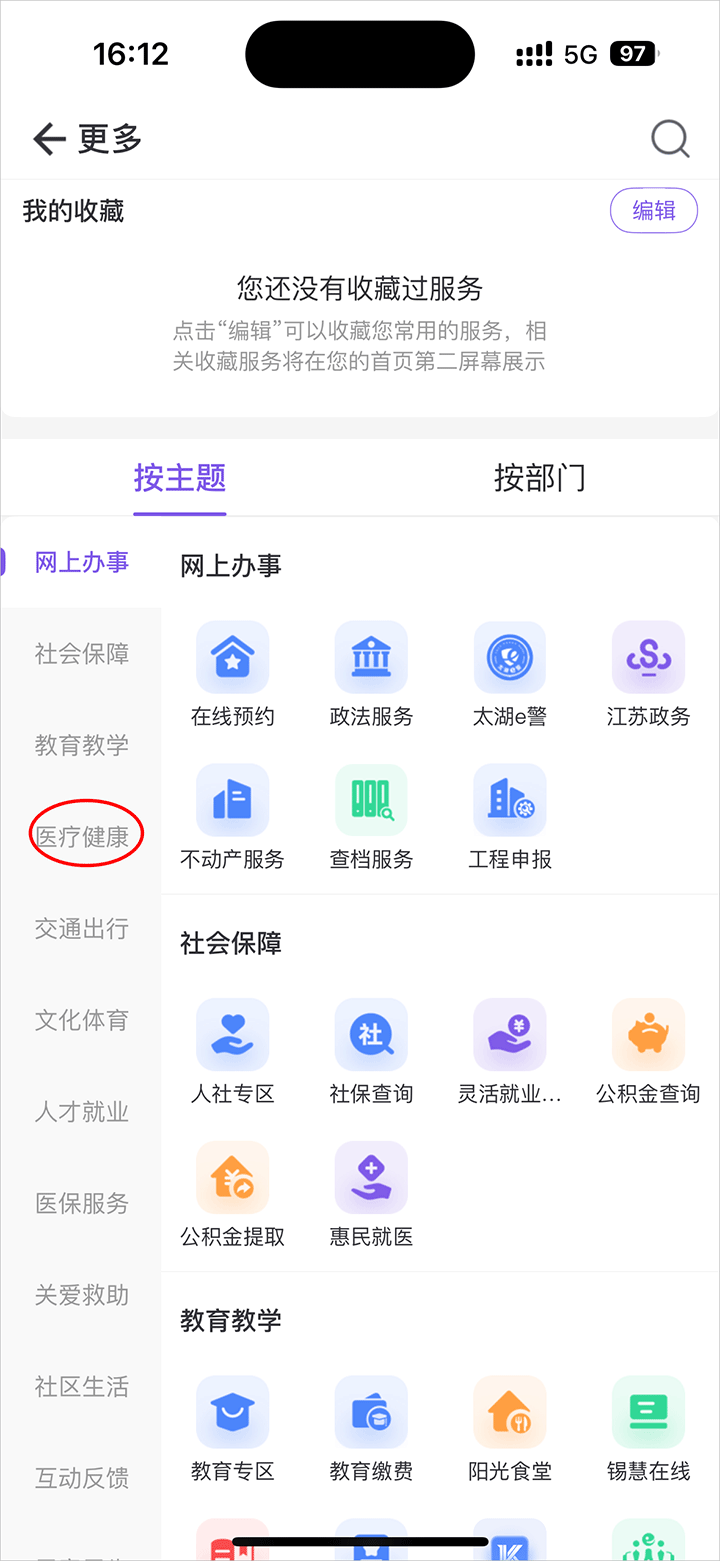Open 教育缴费 service

pyautogui.click(x=371, y=1428)
